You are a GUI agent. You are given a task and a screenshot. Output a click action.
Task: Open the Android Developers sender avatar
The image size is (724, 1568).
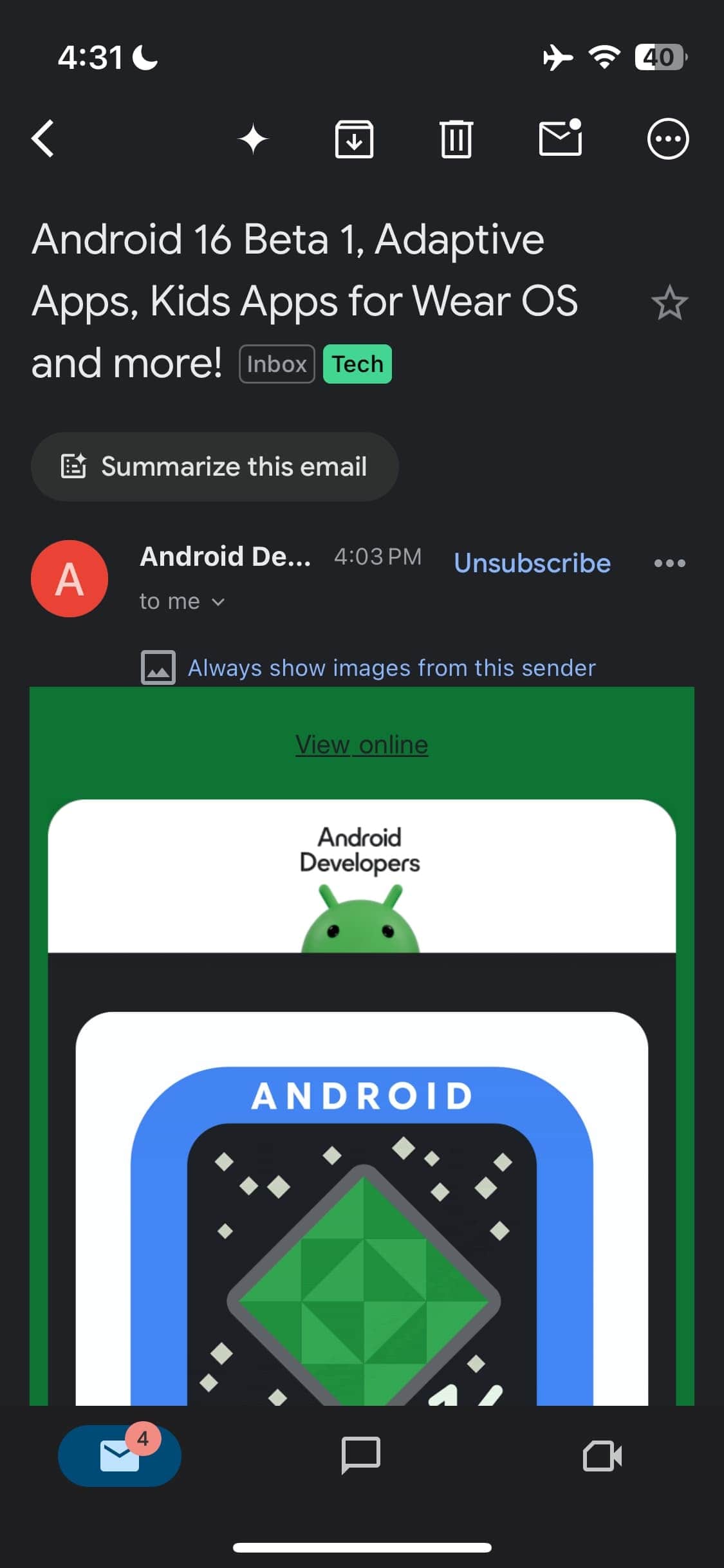pos(70,579)
